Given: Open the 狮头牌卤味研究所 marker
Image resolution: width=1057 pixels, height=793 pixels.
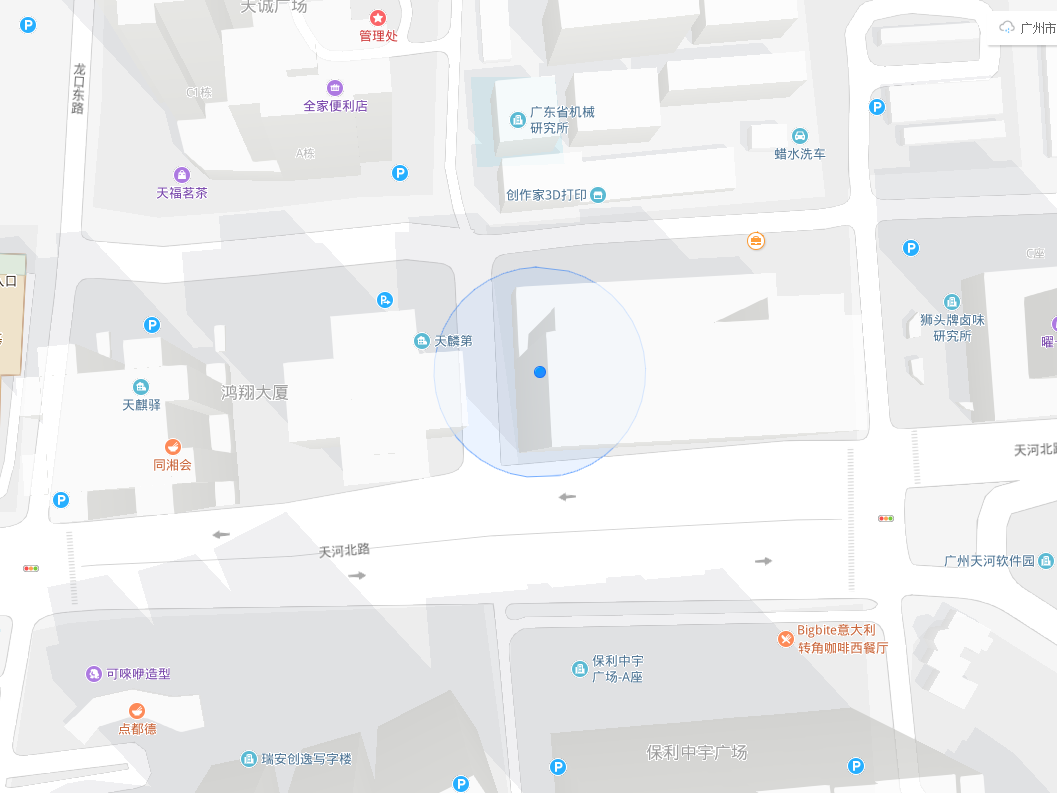Looking at the screenshot, I should 952,302.
